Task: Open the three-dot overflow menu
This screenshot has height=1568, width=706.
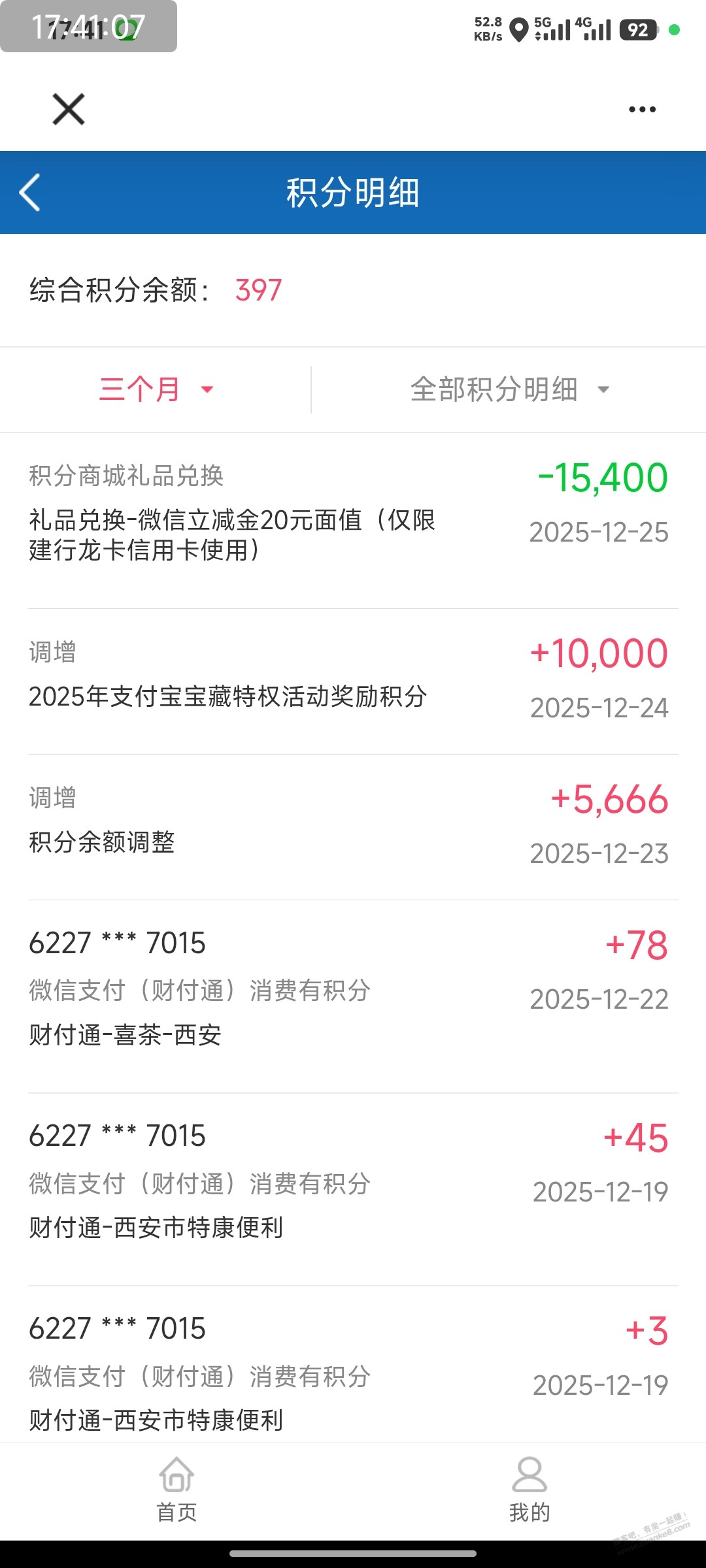Action: pyautogui.click(x=642, y=109)
